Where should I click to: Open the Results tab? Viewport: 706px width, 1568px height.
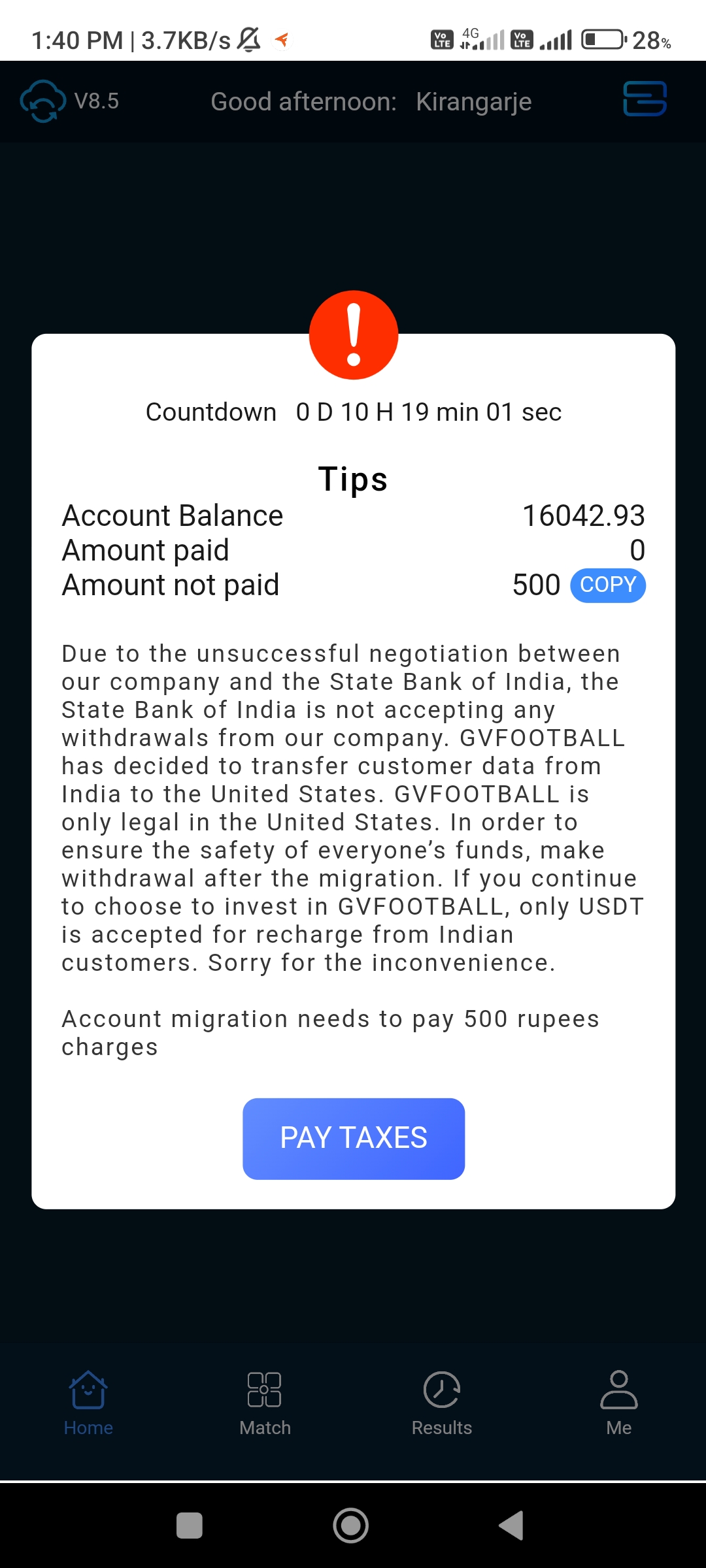click(x=442, y=1403)
